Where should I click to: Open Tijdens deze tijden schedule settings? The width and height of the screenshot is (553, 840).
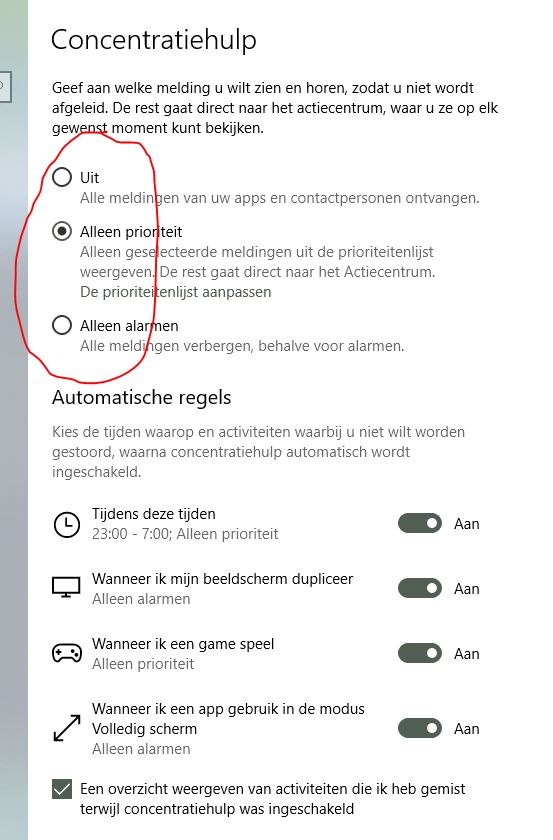(185, 523)
